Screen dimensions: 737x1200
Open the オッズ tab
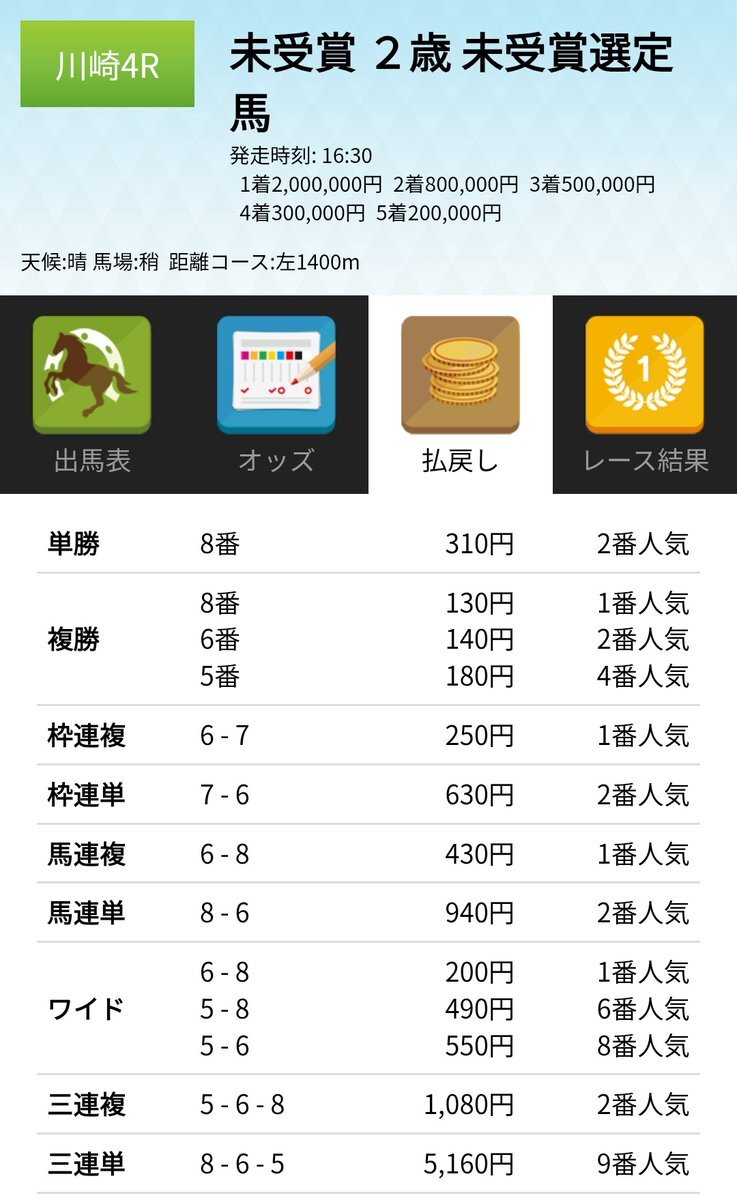tap(276, 395)
